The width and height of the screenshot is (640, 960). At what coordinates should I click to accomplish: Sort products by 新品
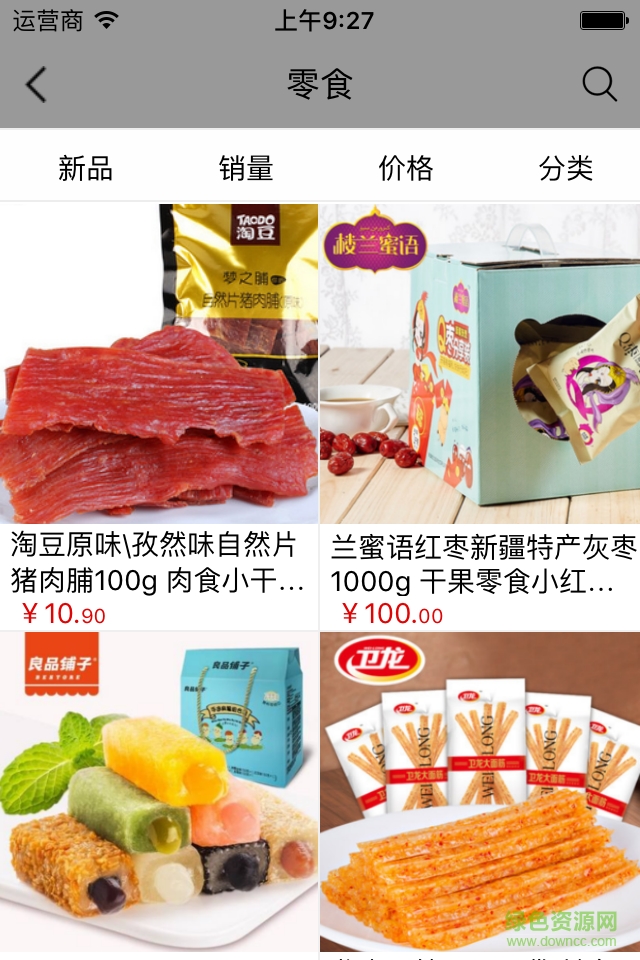85,168
